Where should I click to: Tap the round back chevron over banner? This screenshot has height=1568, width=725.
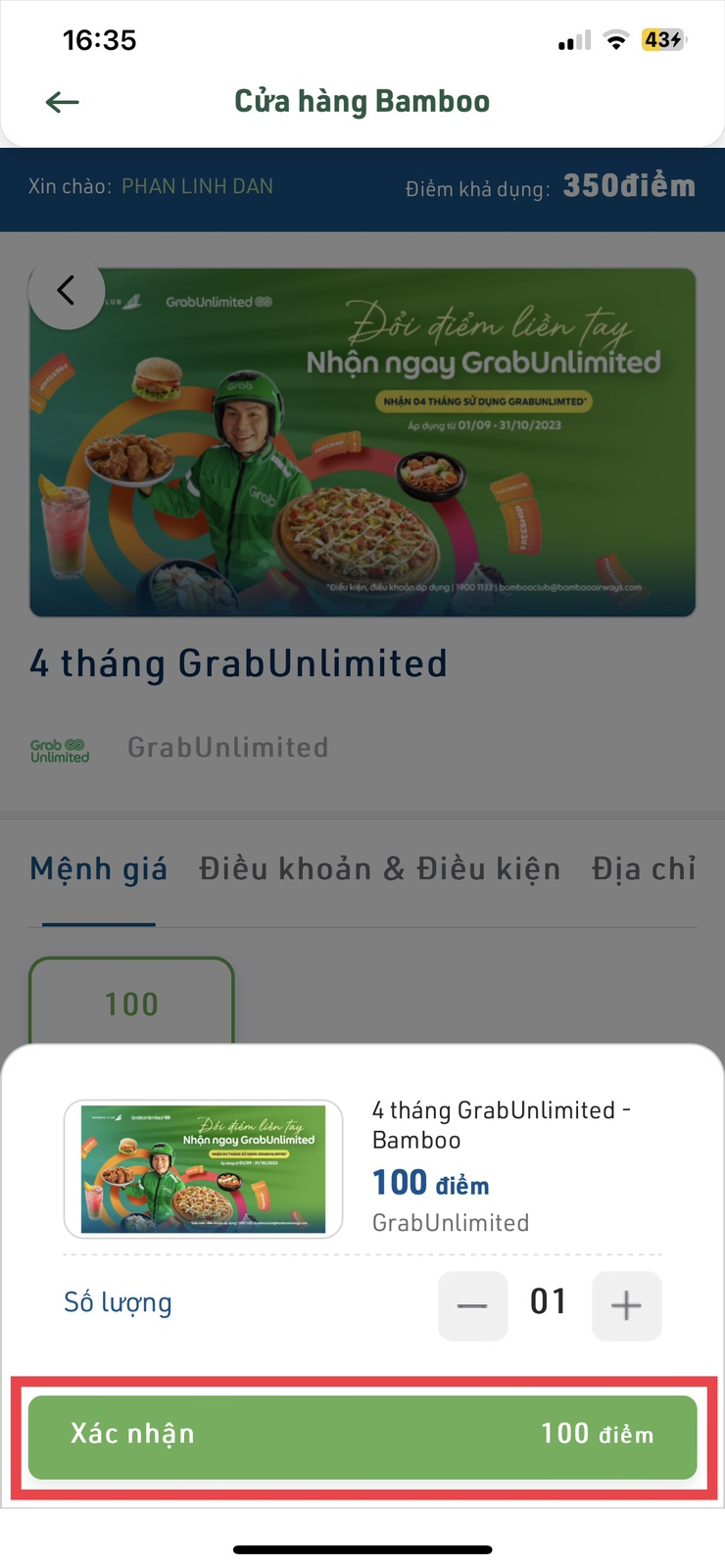66,291
